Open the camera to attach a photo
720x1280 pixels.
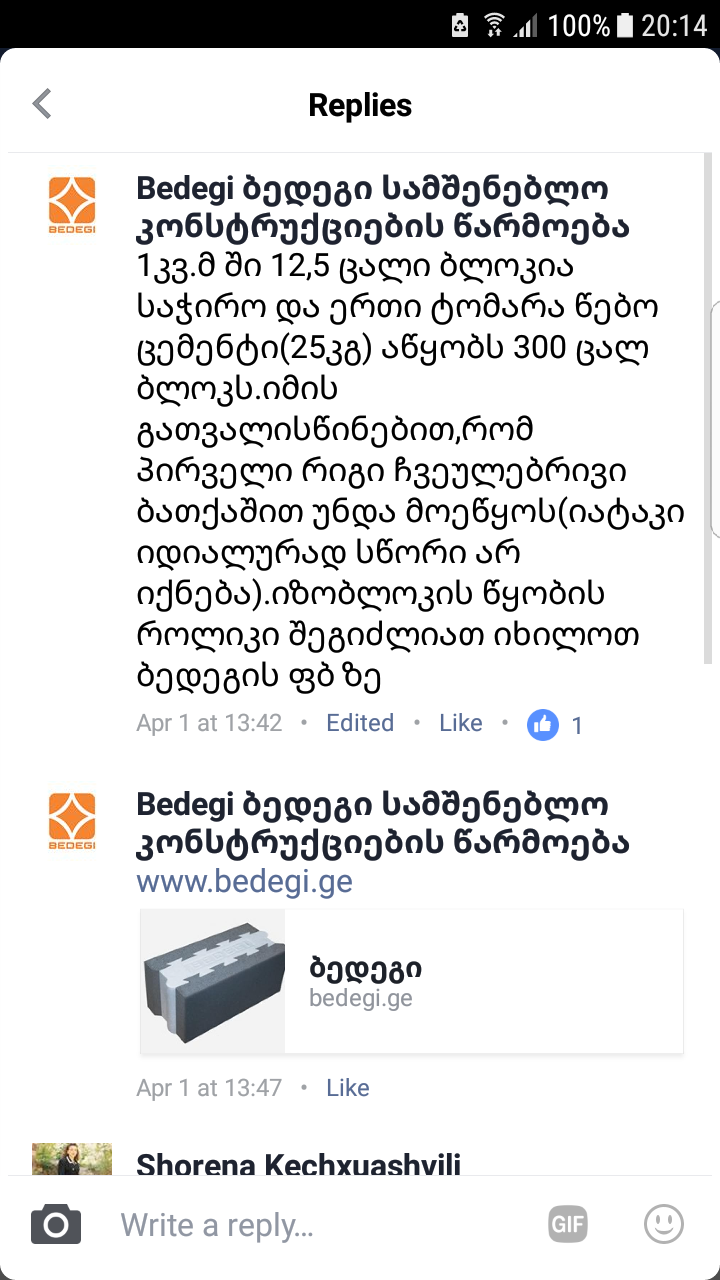[56, 1225]
